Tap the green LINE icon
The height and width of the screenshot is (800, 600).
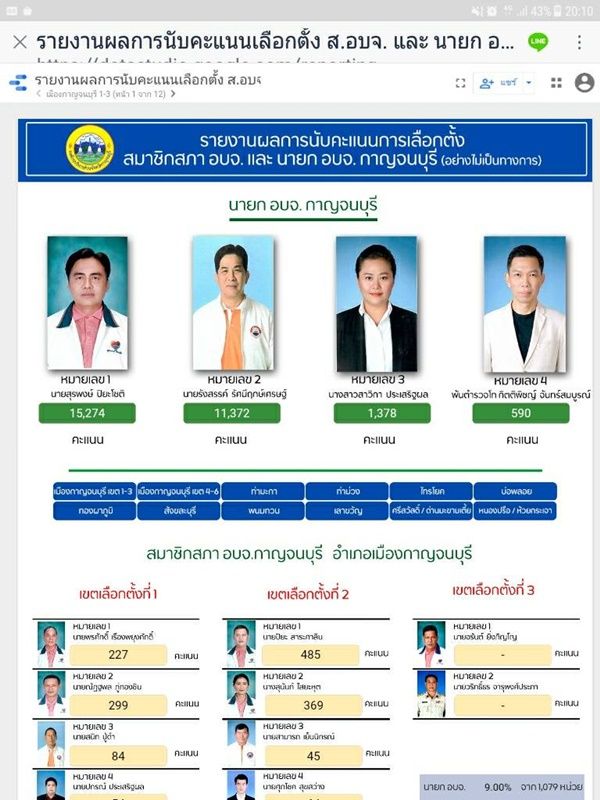tap(537, 43)
